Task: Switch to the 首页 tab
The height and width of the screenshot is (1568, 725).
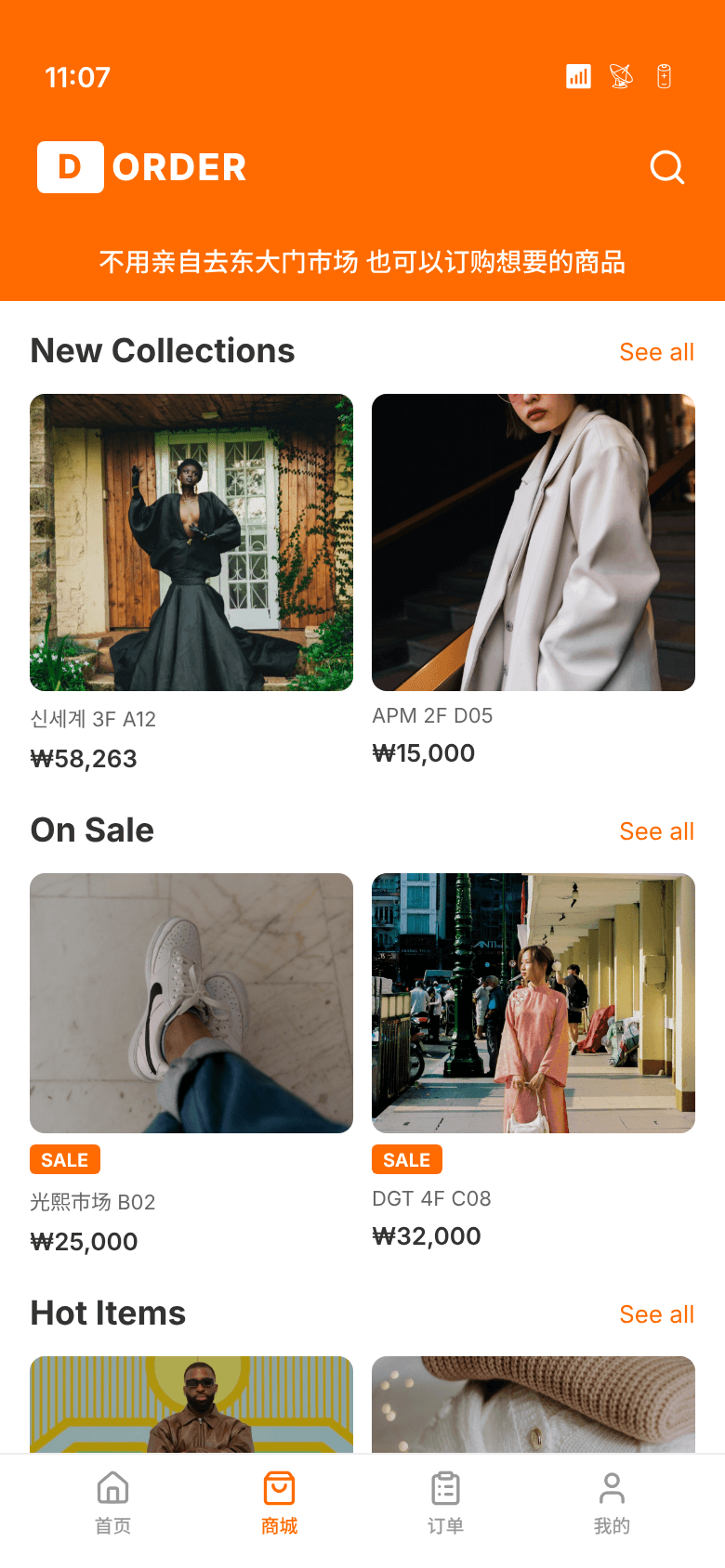Action: tap(113, 1503)
